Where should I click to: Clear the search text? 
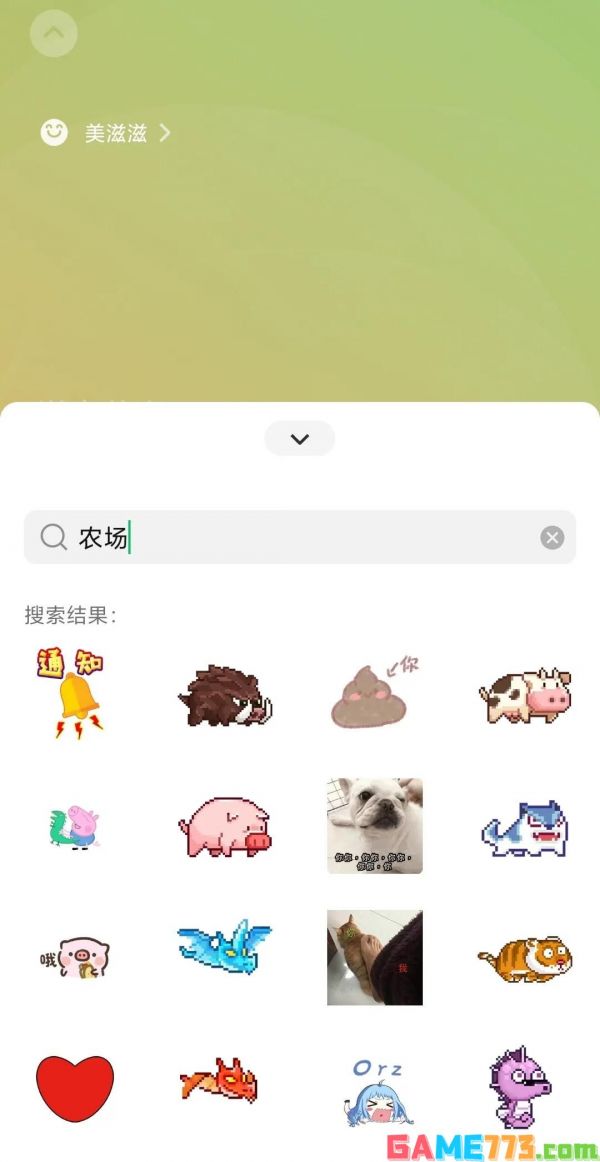(552, 538)
